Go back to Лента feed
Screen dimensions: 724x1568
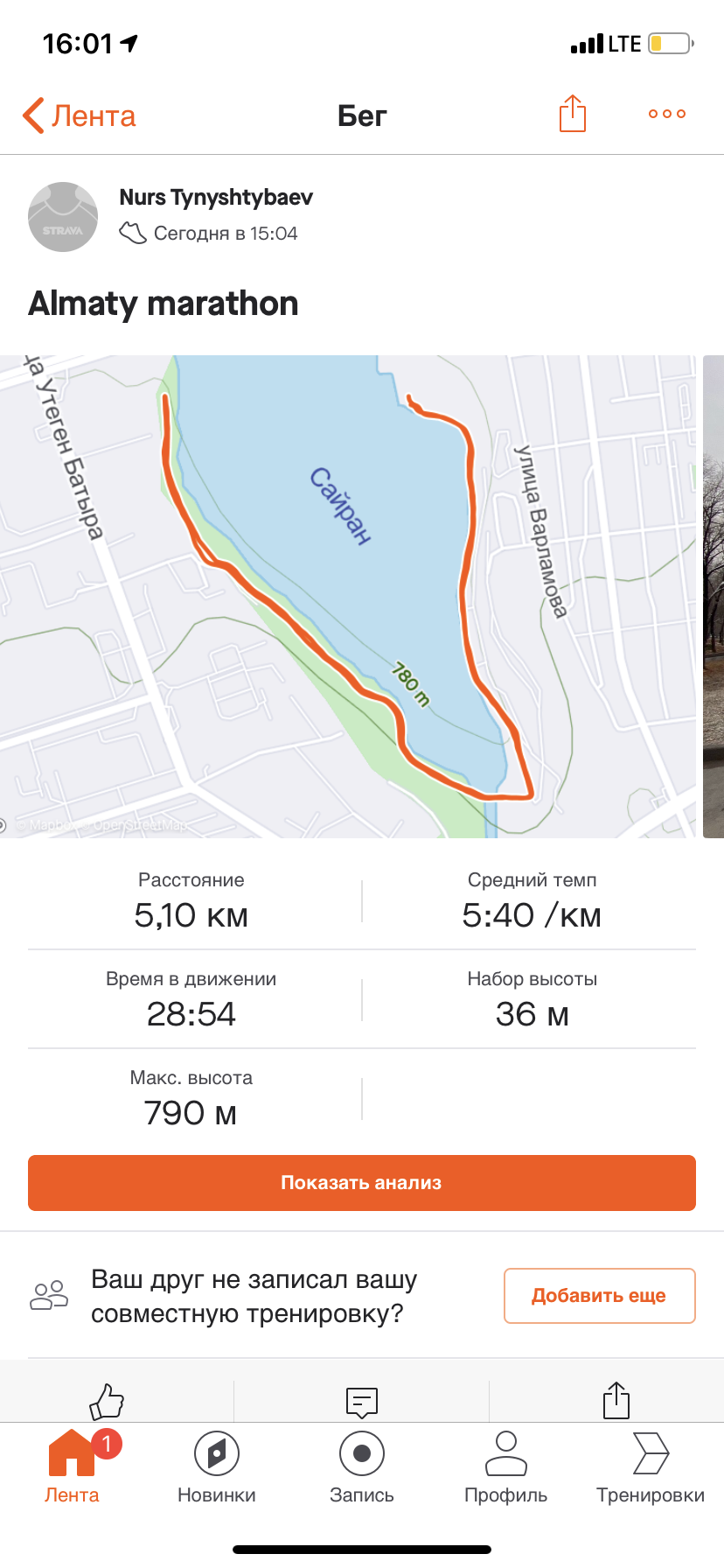click(79, 115)
